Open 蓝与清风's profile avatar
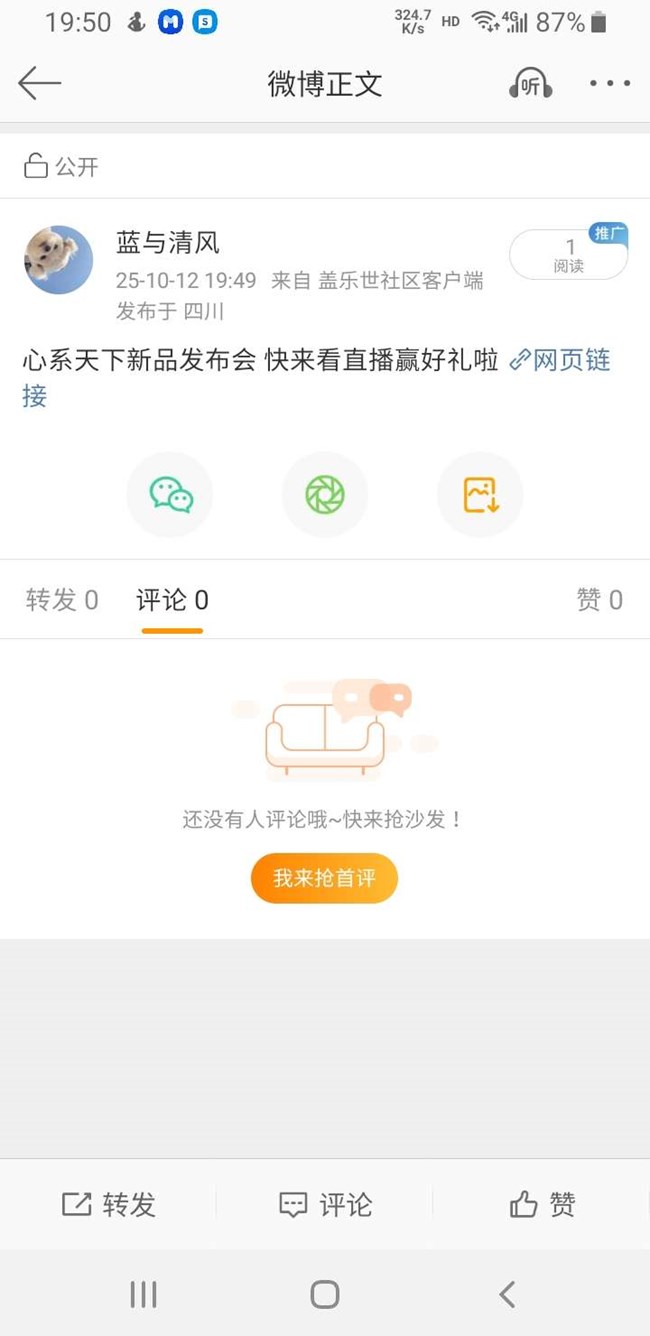The image size is (650, 1336). pyautogui.click(x=58, y=260)
